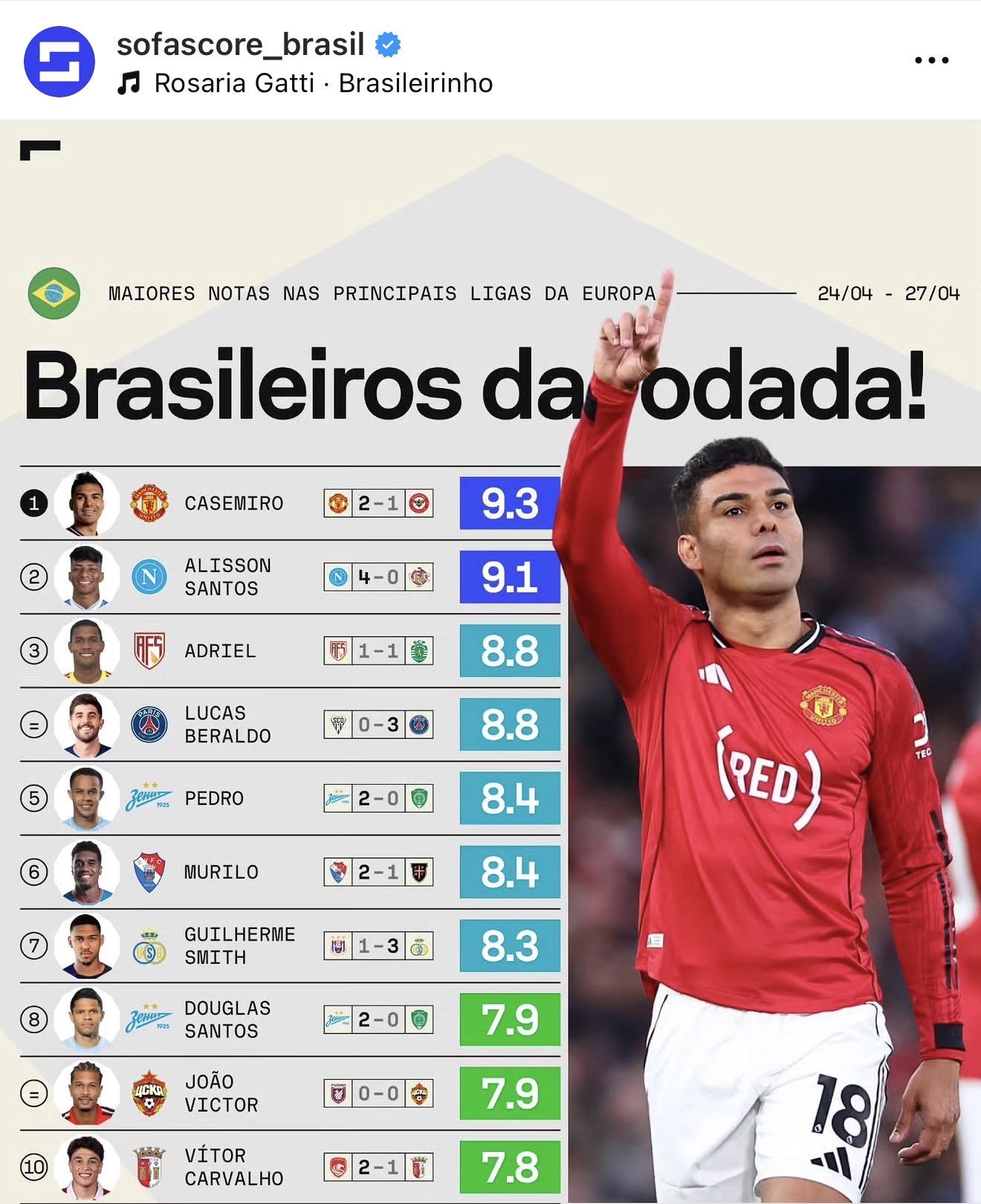Open the sofascore_brasil username link
Image resolution: width=981 pixels, height=1204 pixels.
coord(240,45)
